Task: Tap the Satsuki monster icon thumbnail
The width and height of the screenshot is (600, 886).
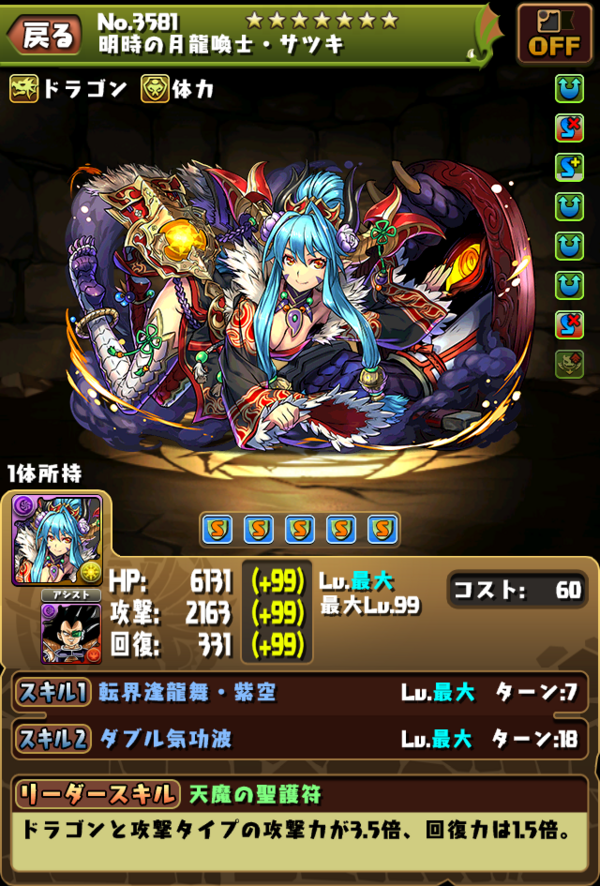Action: [x=56, y=541]
